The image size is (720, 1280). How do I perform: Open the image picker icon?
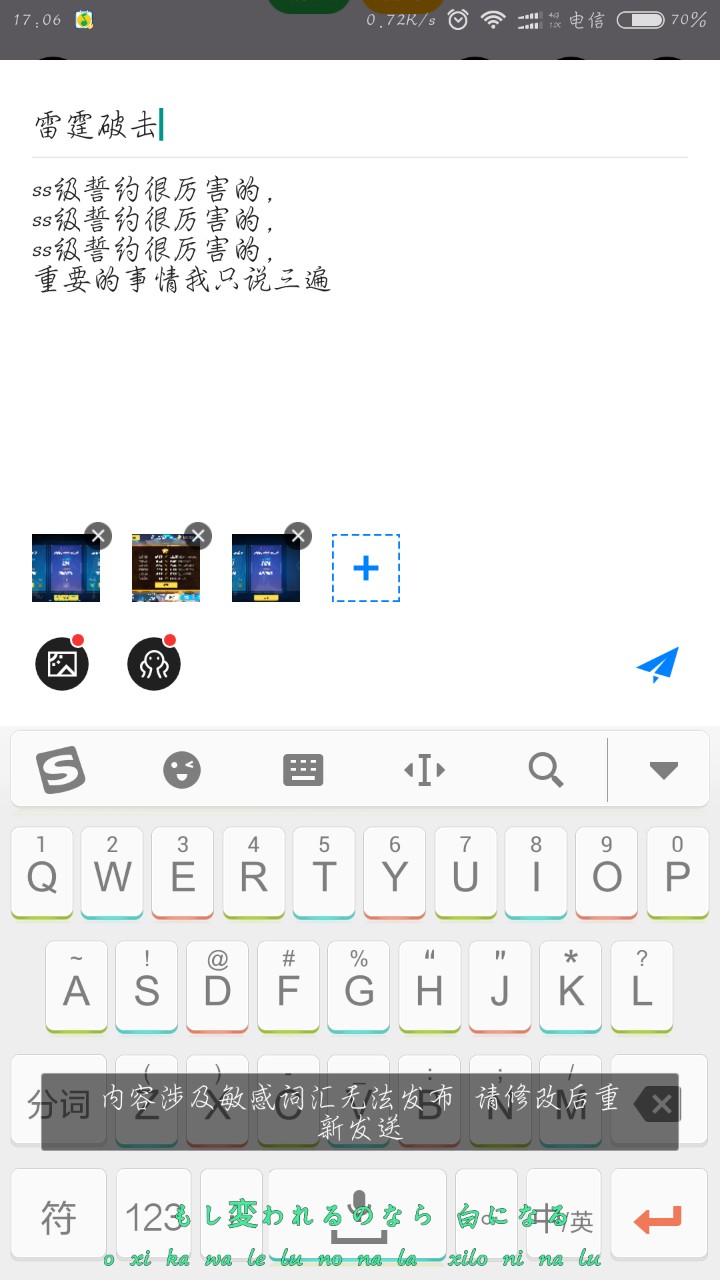[x=62, y=664]
